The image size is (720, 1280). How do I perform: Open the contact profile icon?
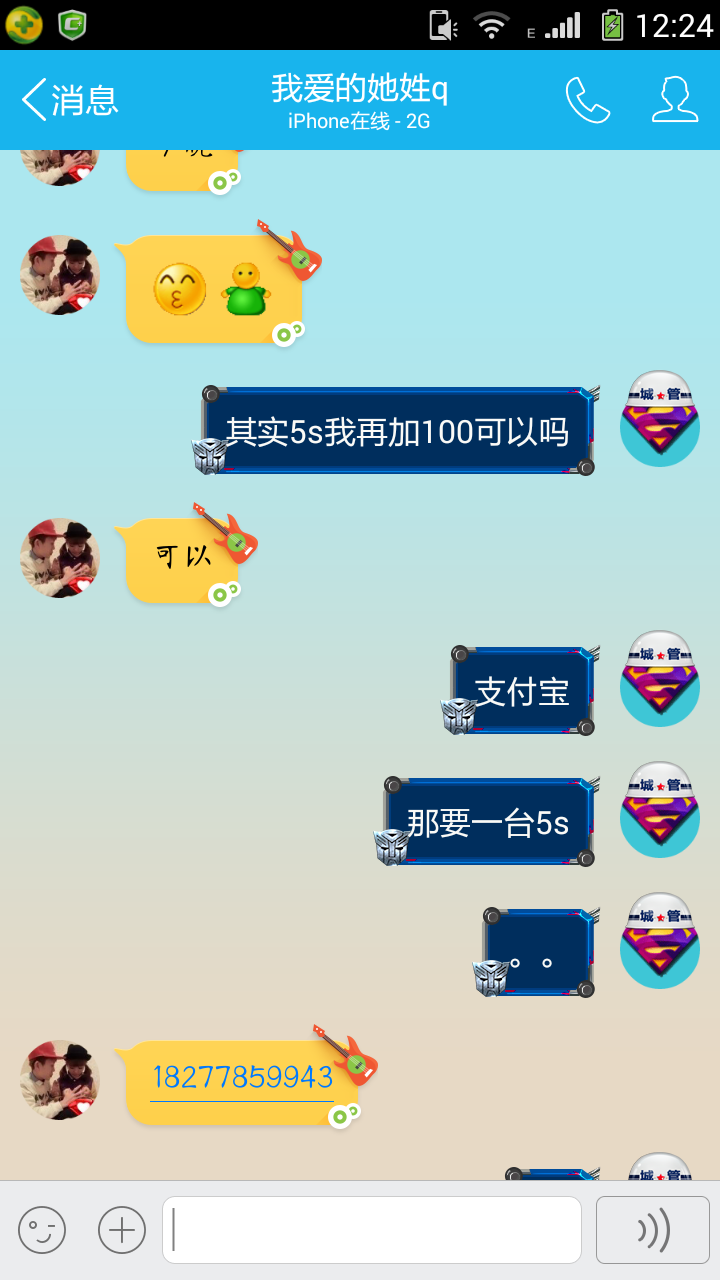pyautogui.click(x=675, y=100)
